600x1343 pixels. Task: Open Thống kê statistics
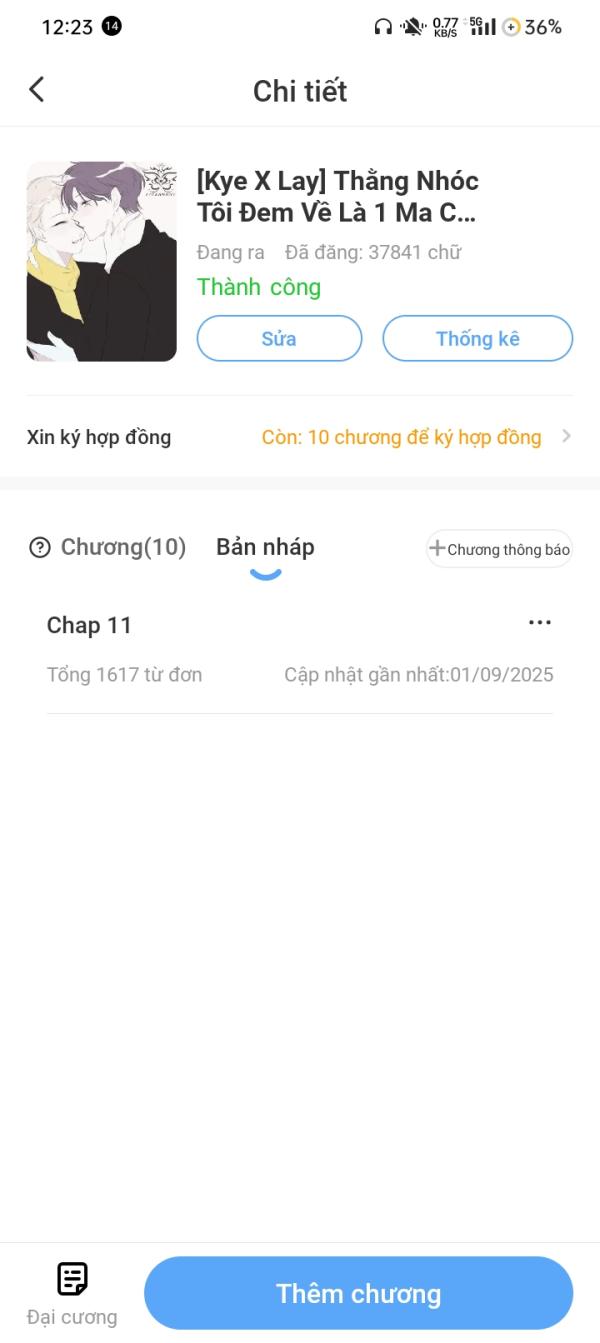click(x=477, y=338)
